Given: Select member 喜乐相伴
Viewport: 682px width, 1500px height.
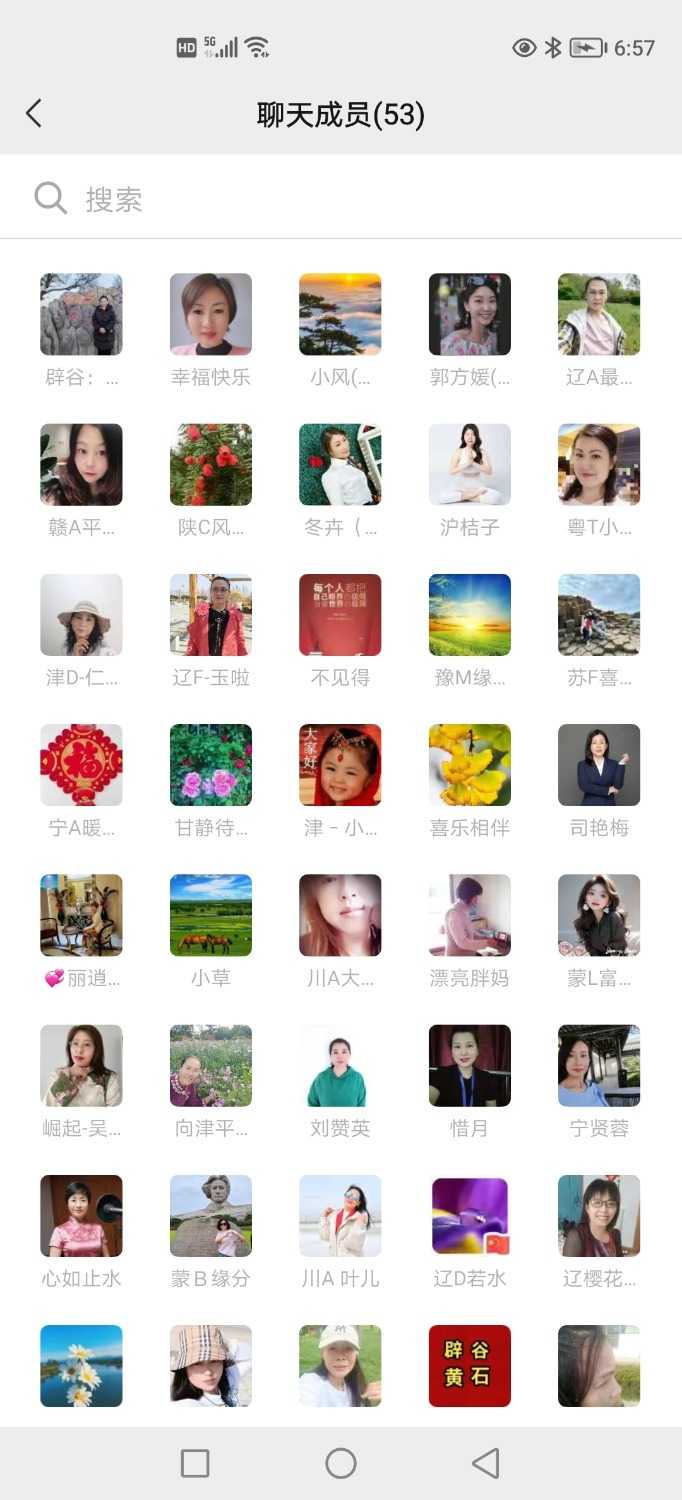Looking at the screenshot, I should coord(469,765).
